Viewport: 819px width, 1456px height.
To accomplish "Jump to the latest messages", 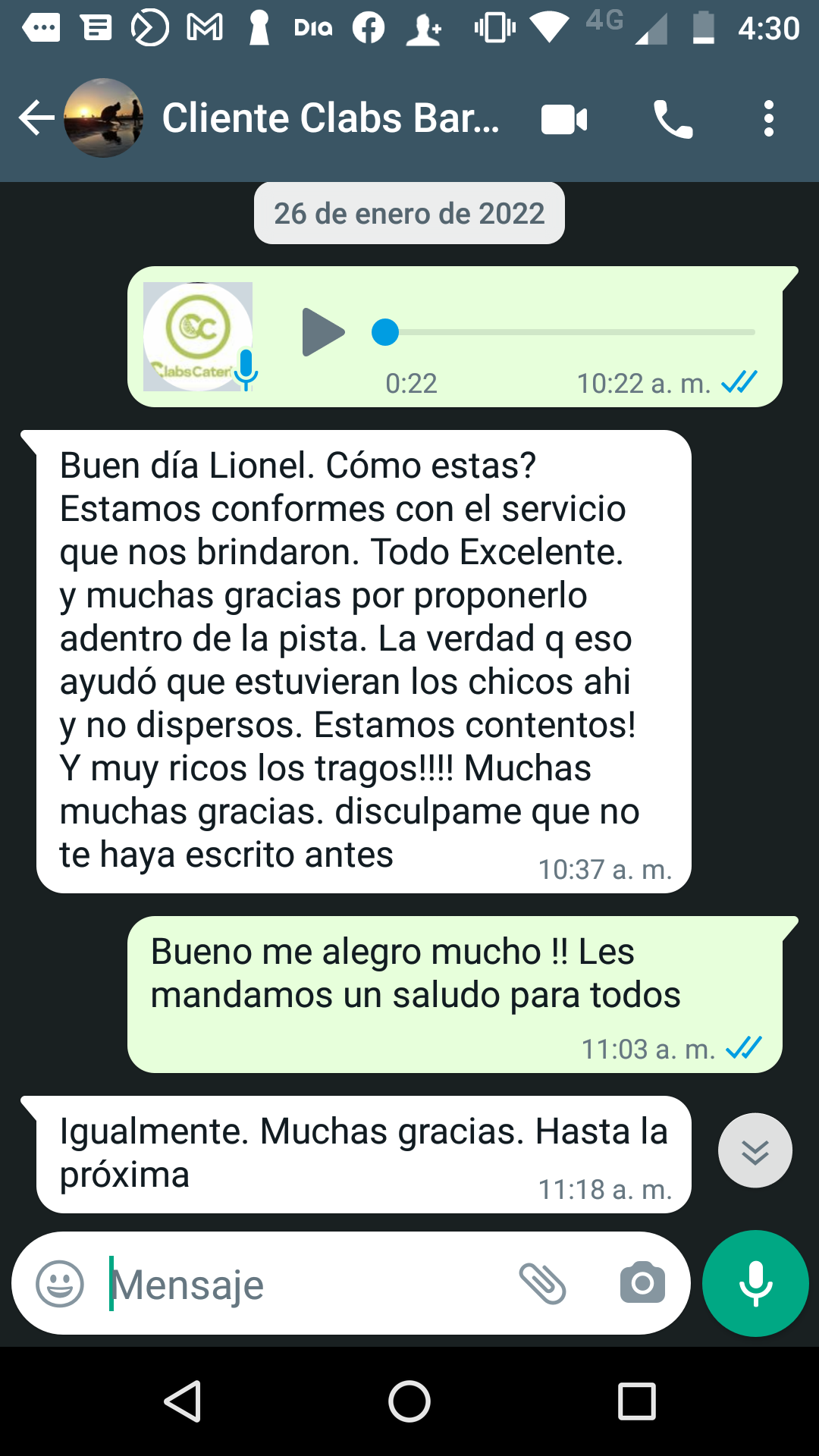I will pyautogui.click(x=755, y=1150).
